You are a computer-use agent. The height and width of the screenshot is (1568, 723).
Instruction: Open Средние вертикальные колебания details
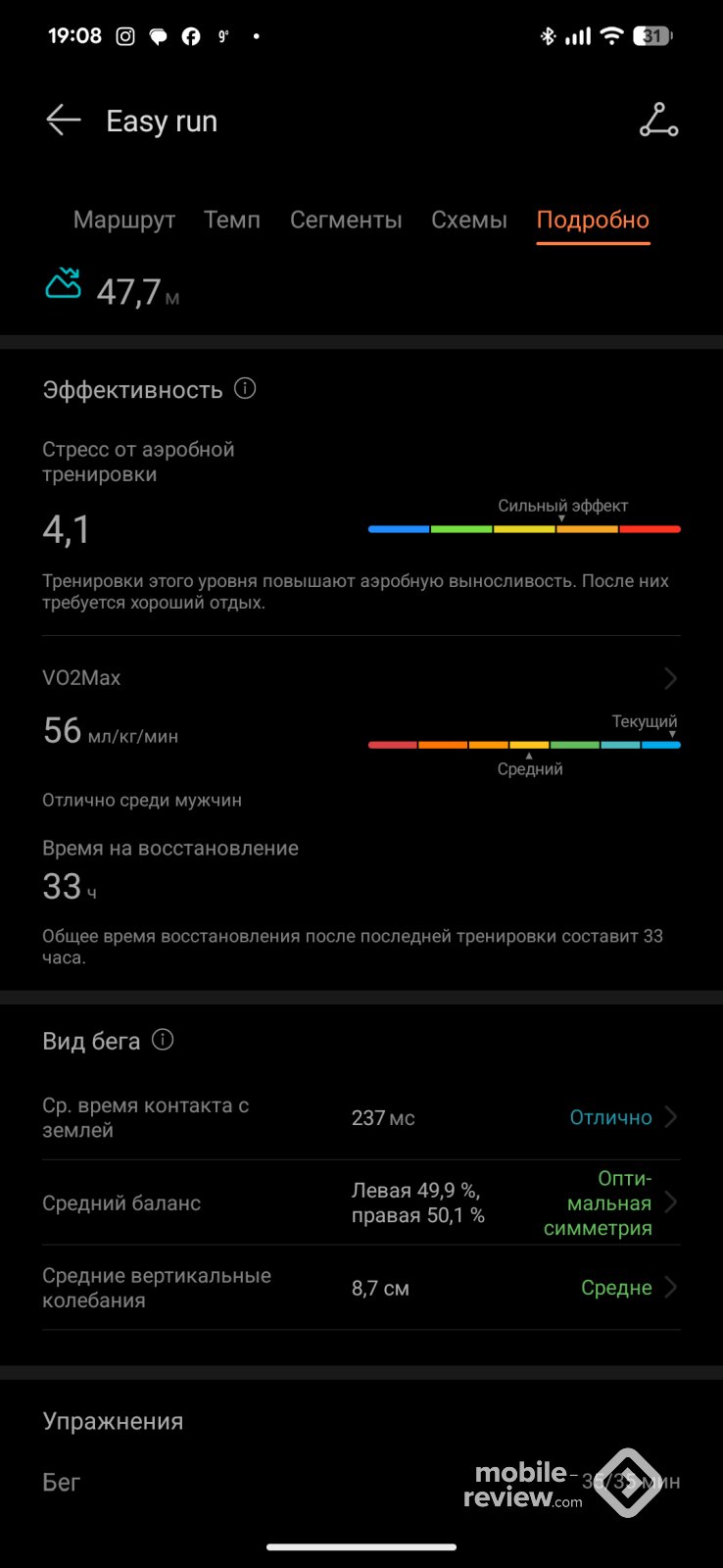click(670, 1288)
